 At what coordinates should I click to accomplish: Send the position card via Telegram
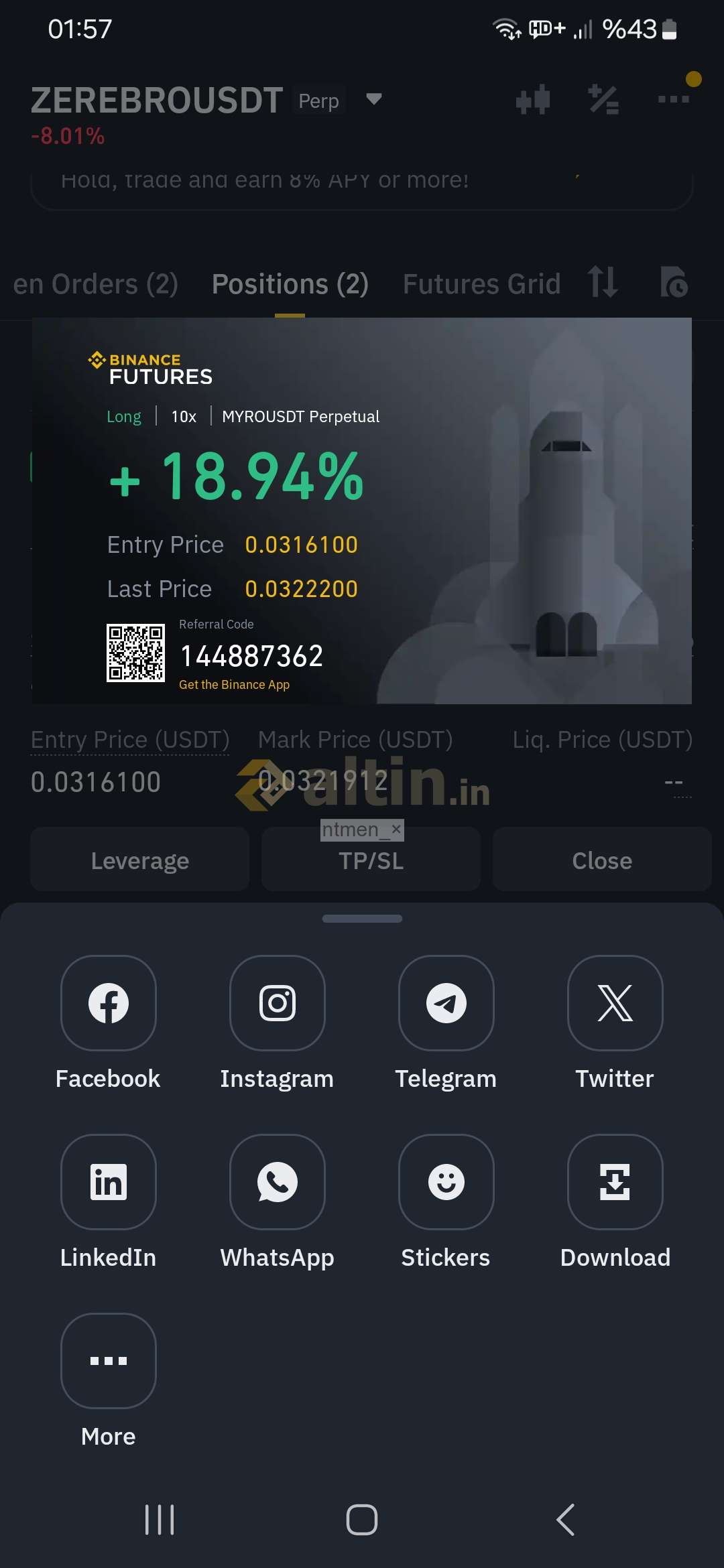pyautogui.click(x=446, y=1003)
